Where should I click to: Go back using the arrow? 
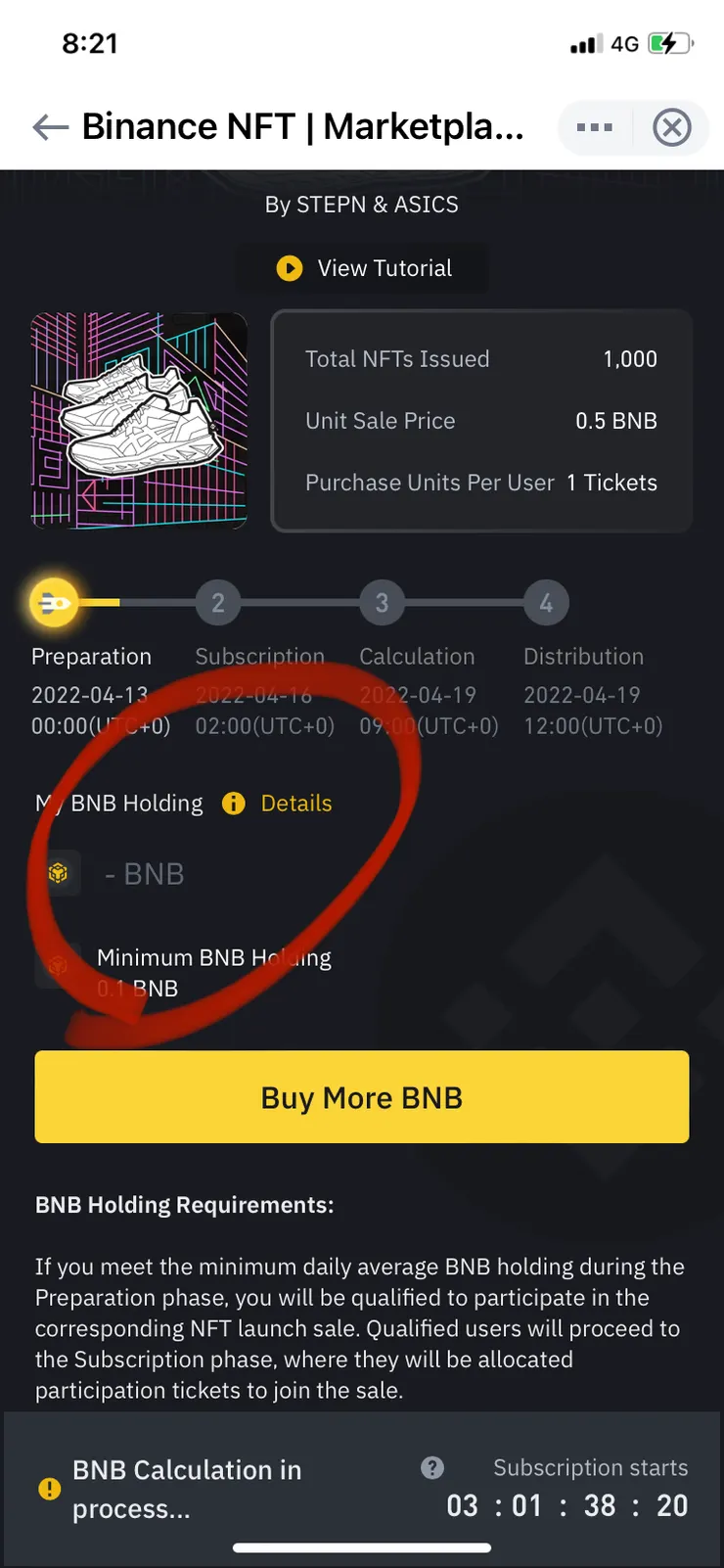[50, 127]
